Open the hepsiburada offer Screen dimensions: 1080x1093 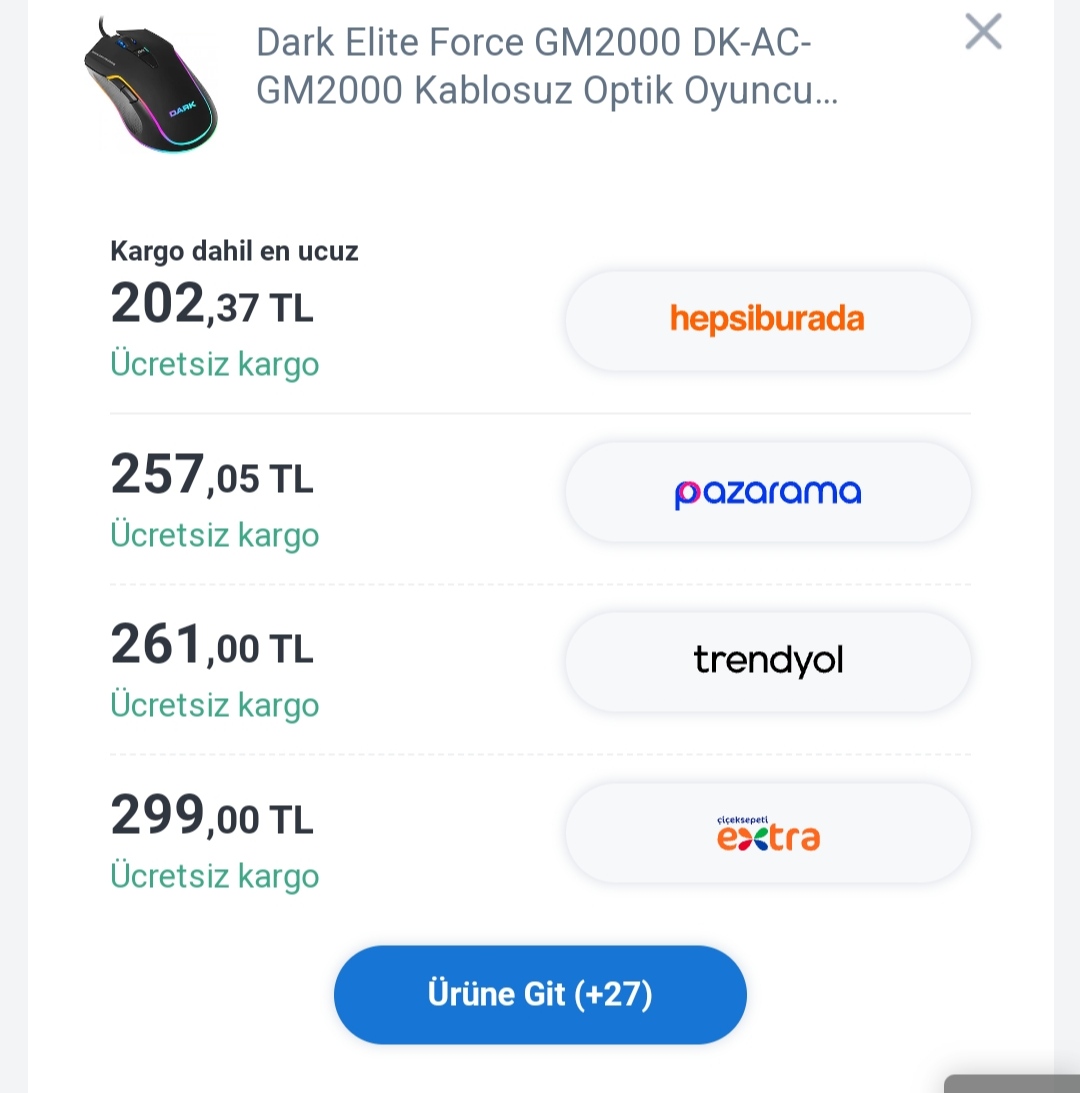767,320
